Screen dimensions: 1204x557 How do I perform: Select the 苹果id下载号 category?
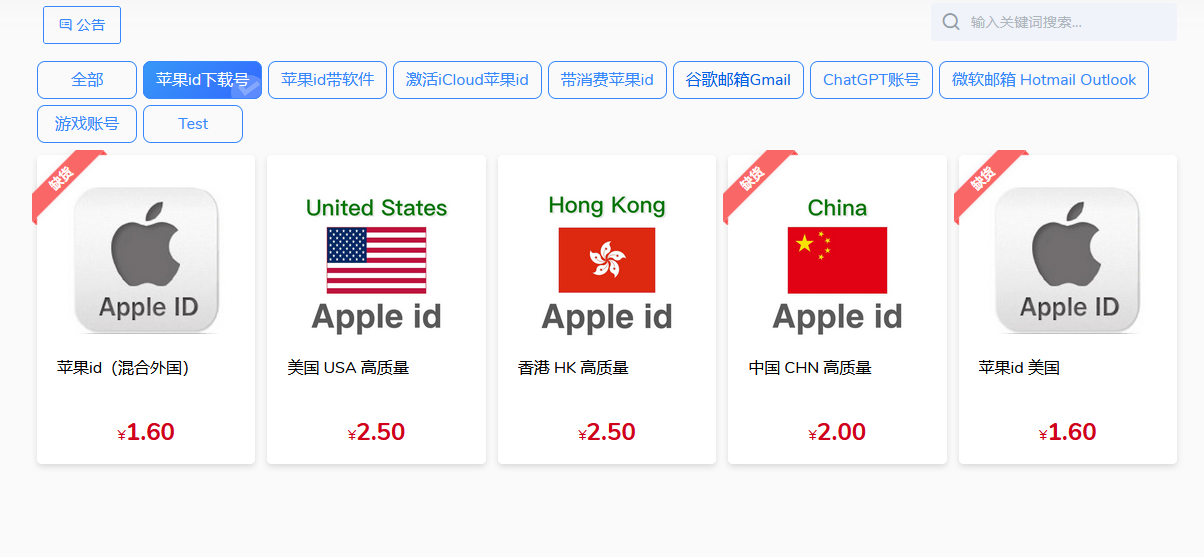pos(202,80)
